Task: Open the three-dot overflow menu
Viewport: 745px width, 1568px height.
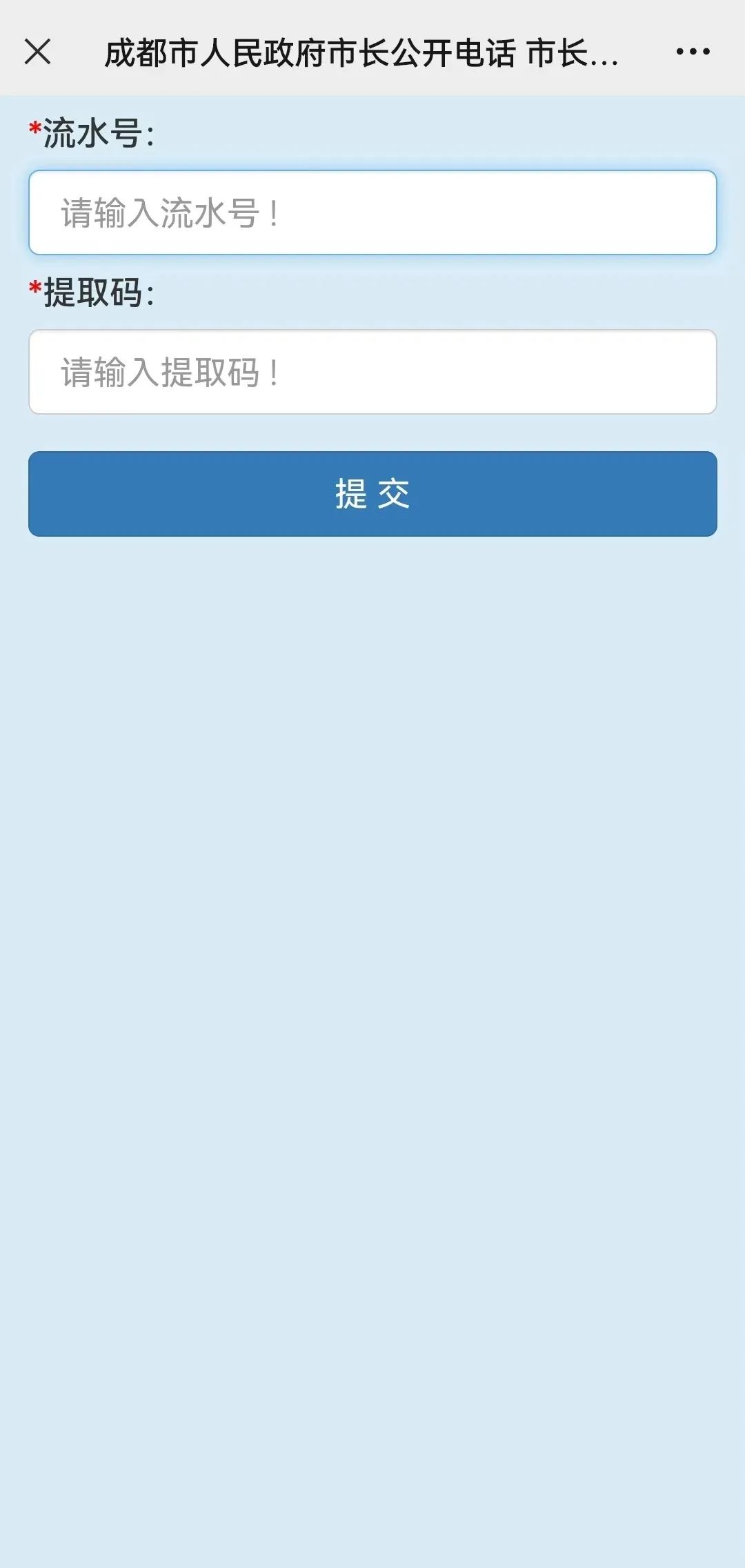Action: pos(693,52)
